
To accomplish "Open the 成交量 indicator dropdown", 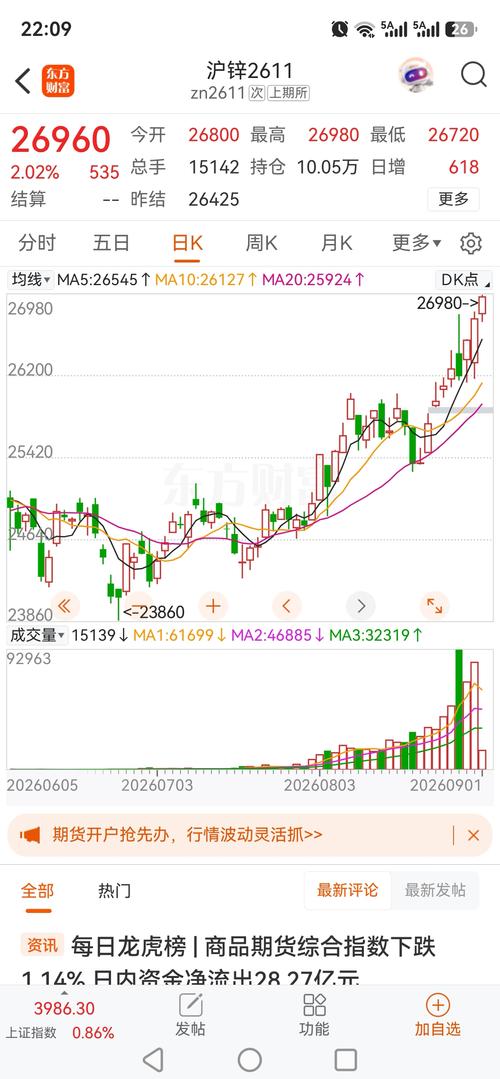I will click(x=37, y=635).
